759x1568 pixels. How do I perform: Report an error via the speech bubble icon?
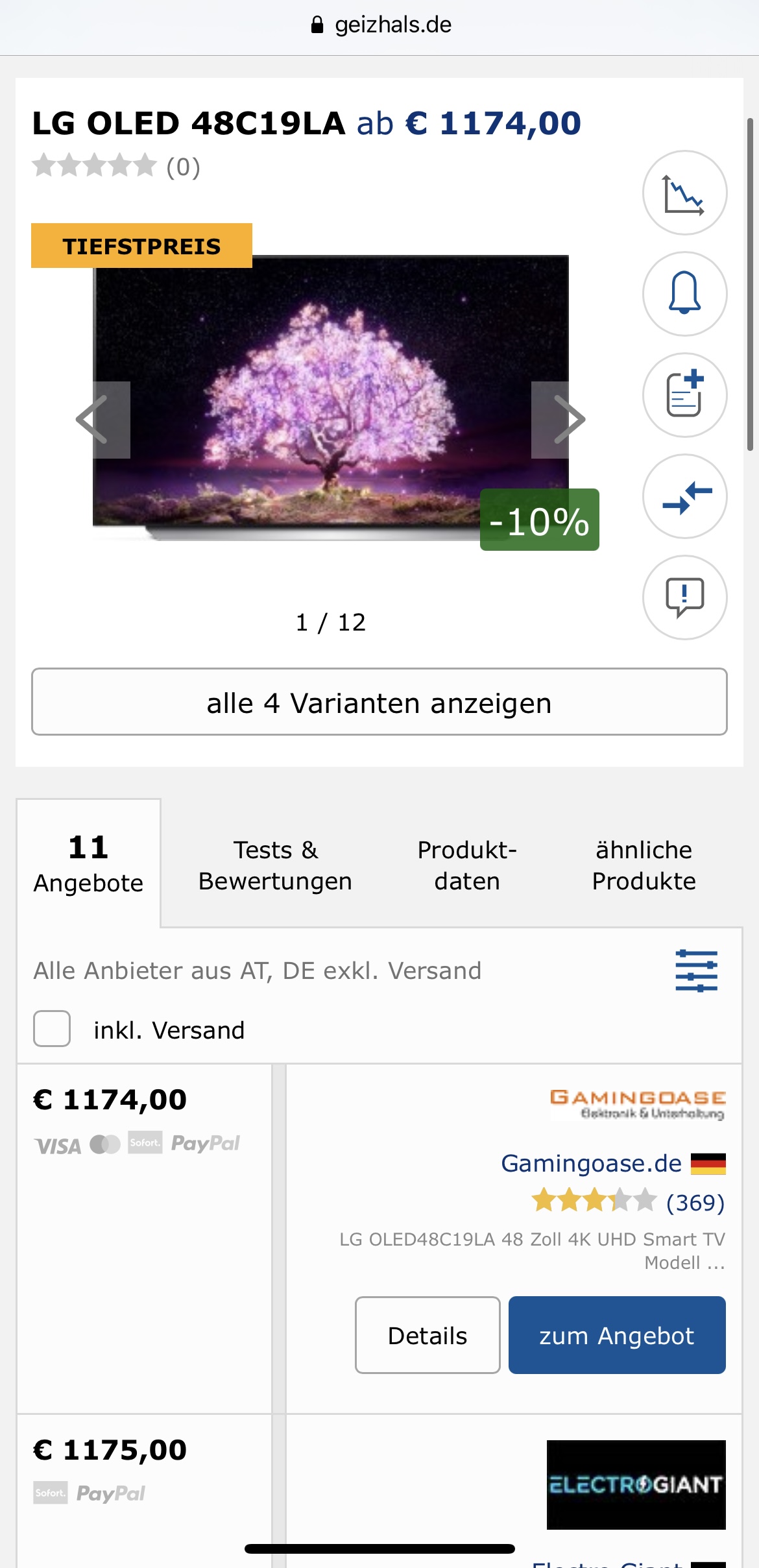684,597
